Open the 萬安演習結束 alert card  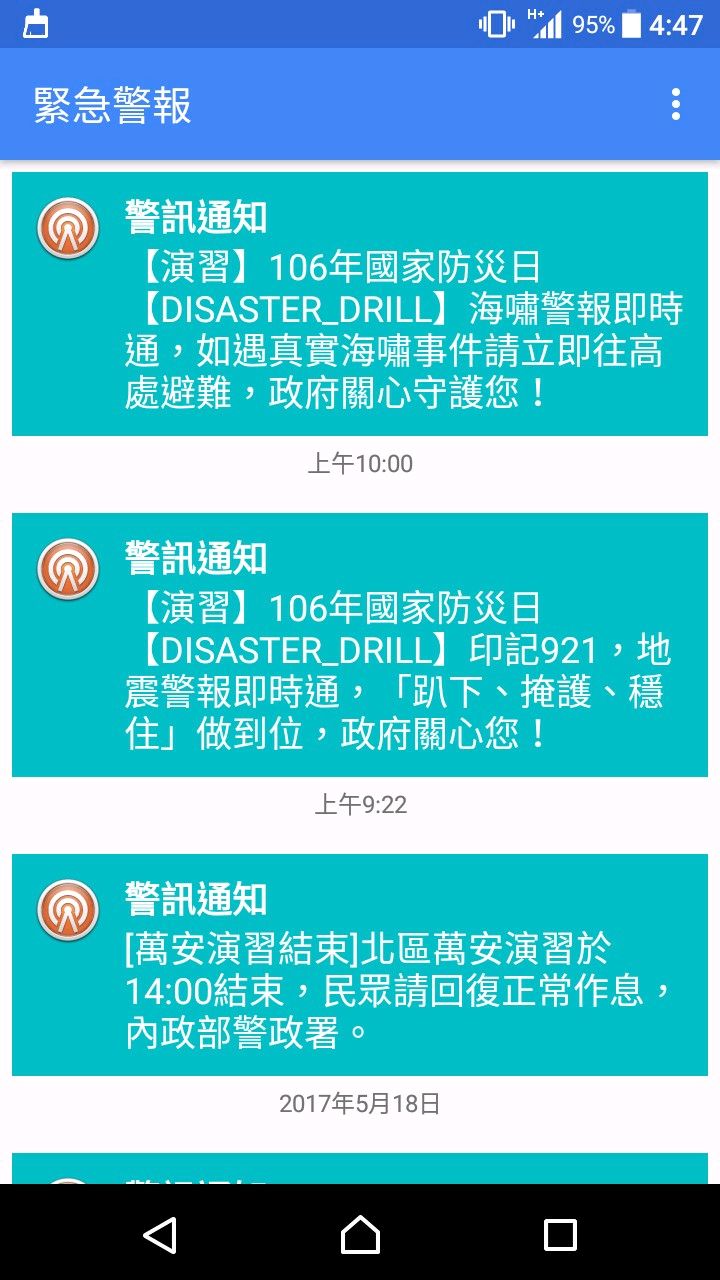360,965
